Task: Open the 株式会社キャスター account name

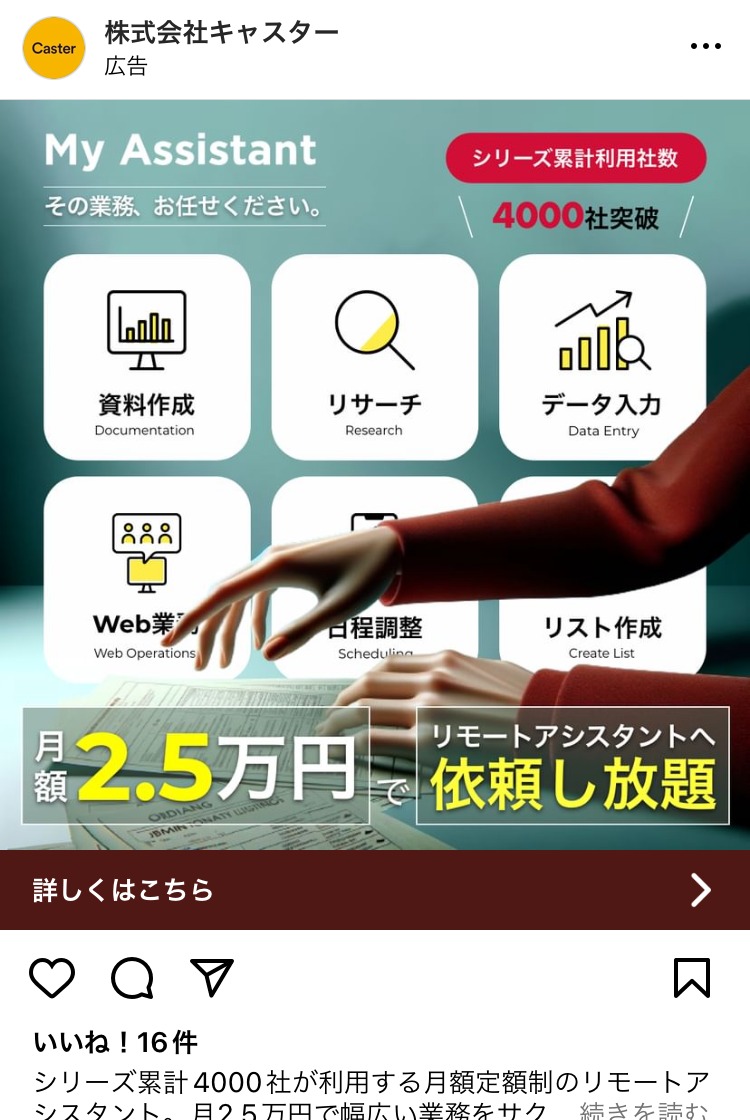Action: [221, 32]
